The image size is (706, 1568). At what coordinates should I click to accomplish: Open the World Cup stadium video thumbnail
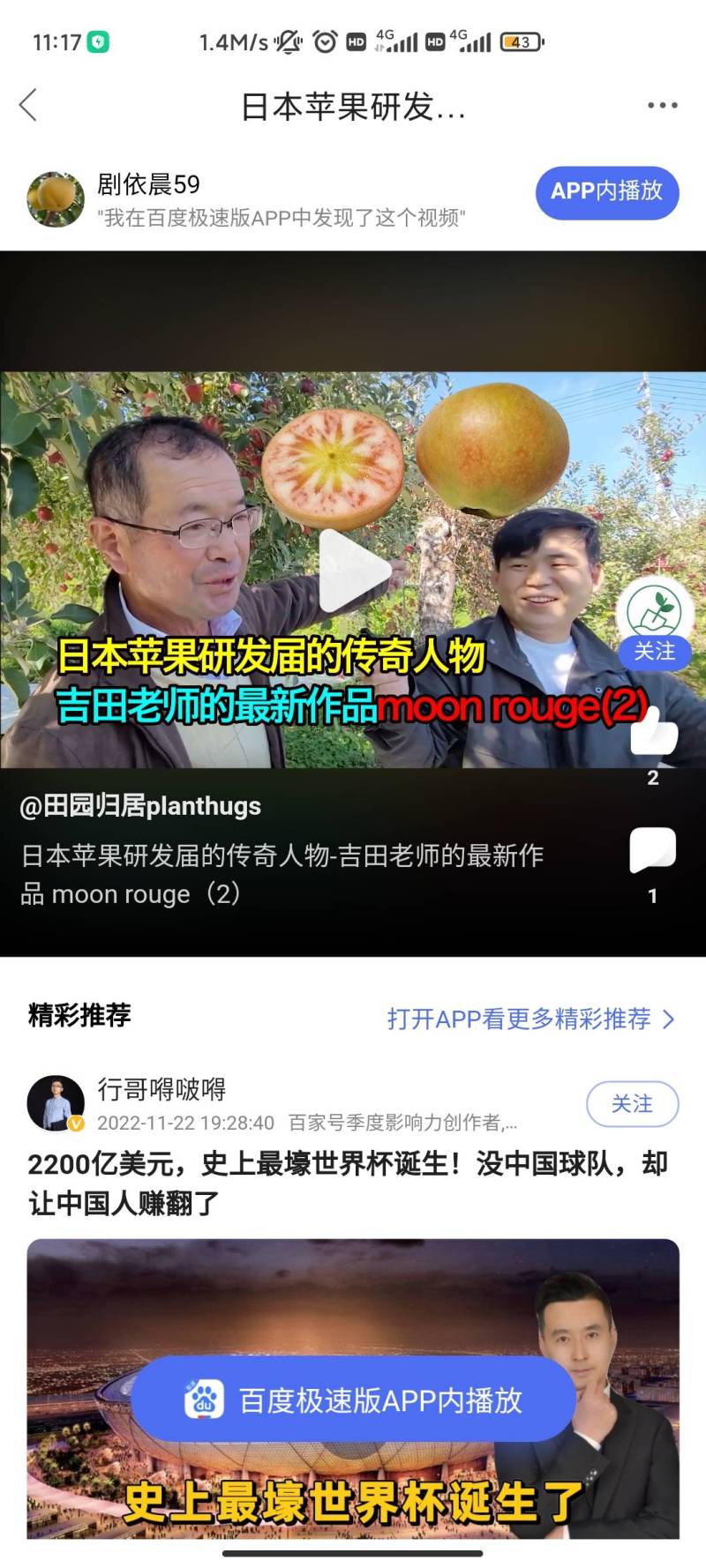pos(353,1305)
